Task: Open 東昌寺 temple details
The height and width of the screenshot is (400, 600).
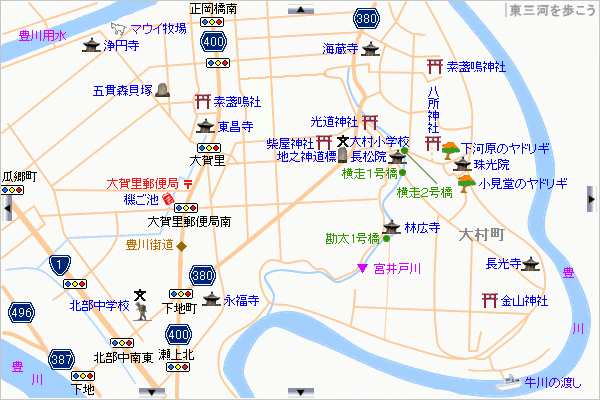Action: click(203, 127)
